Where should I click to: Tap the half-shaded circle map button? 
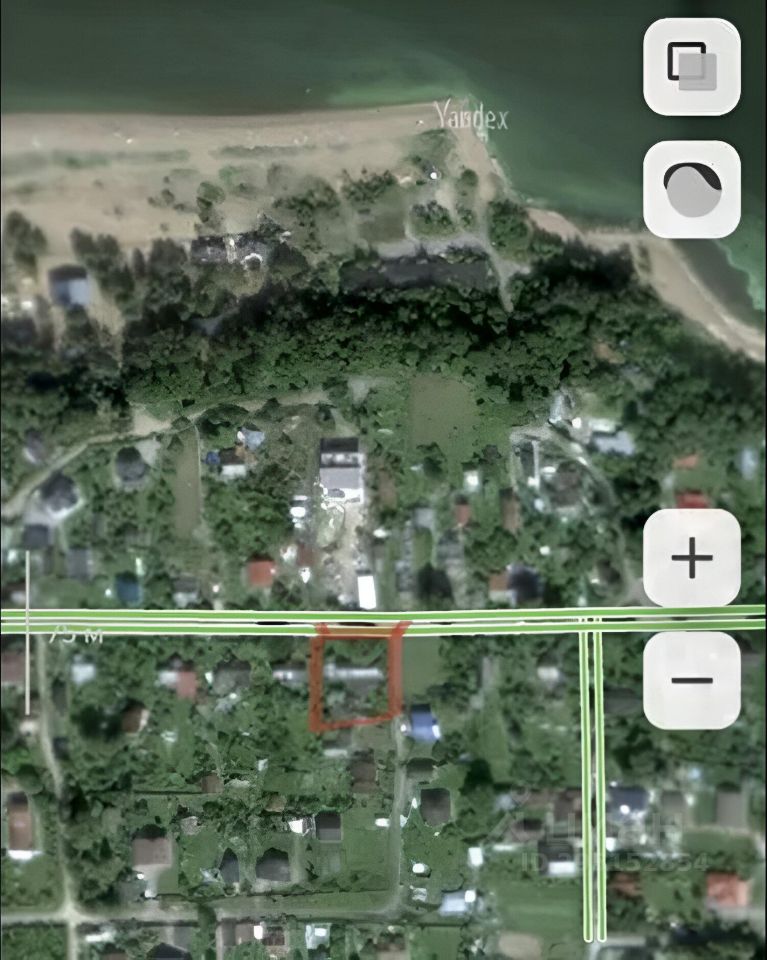(691, 189)
